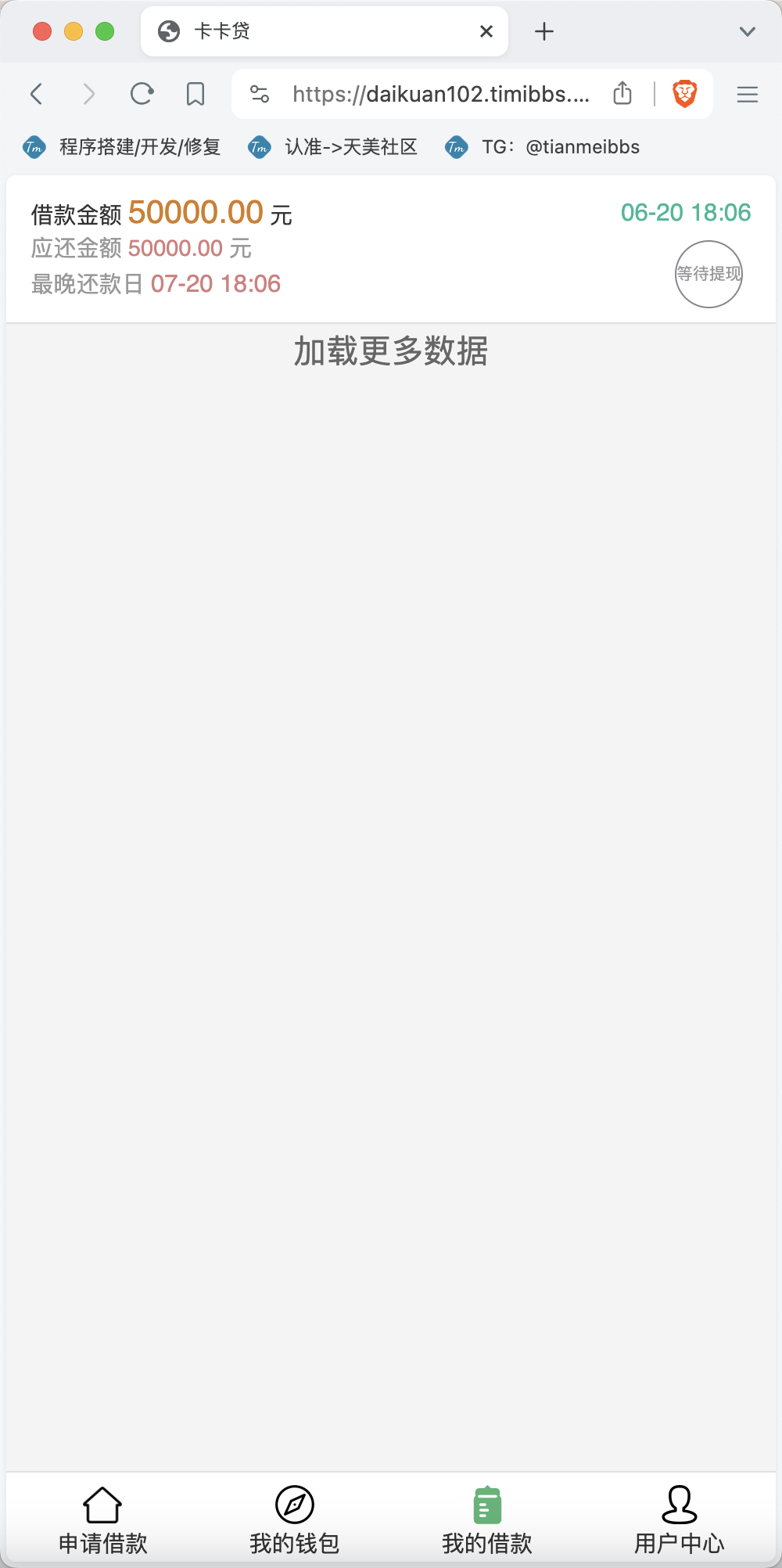The image size is (782, 1568).
Task: Load more data via 加载更多数据
Action: 391,351
